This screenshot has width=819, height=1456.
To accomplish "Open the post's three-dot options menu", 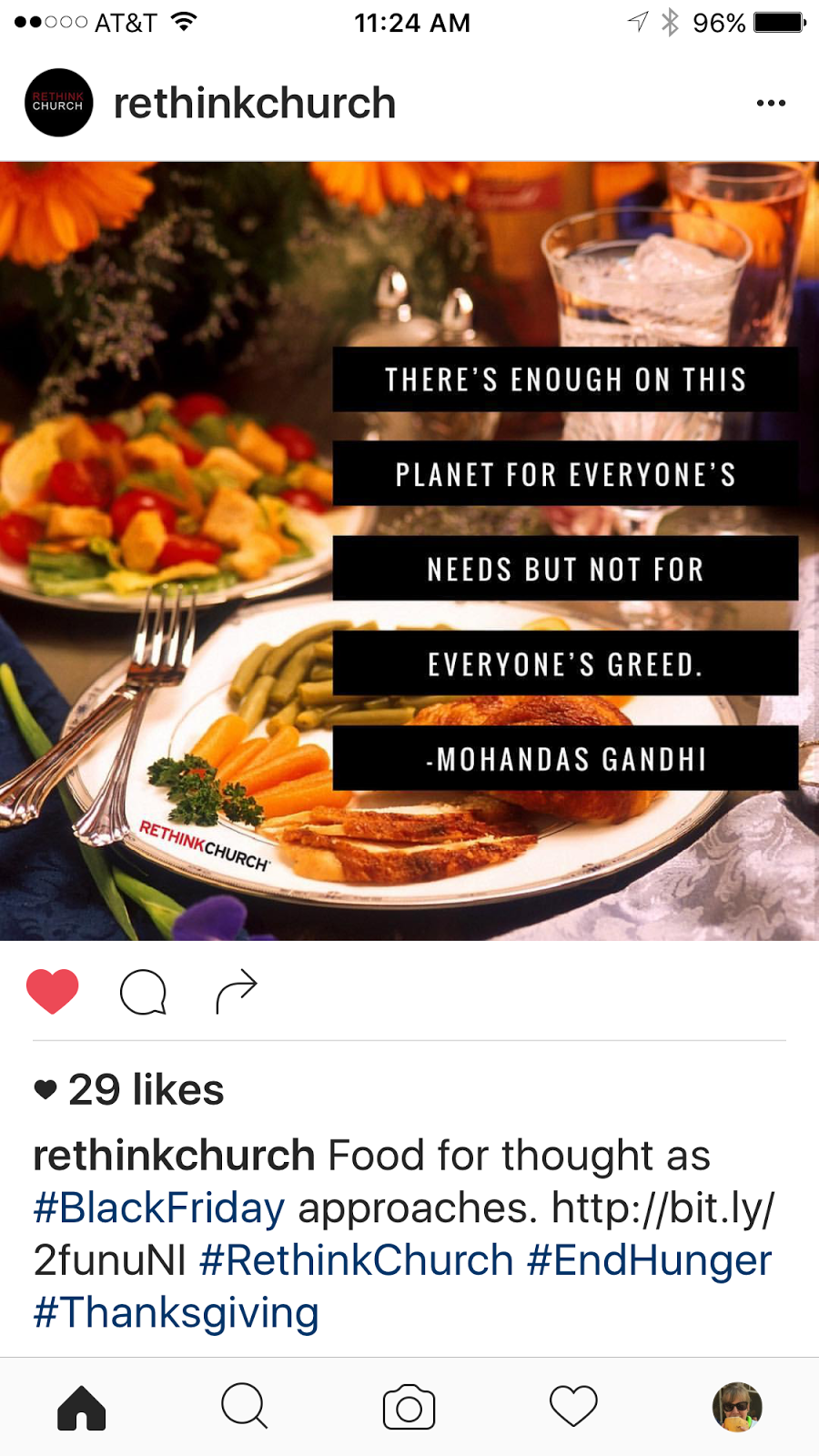I will point(771,103).
